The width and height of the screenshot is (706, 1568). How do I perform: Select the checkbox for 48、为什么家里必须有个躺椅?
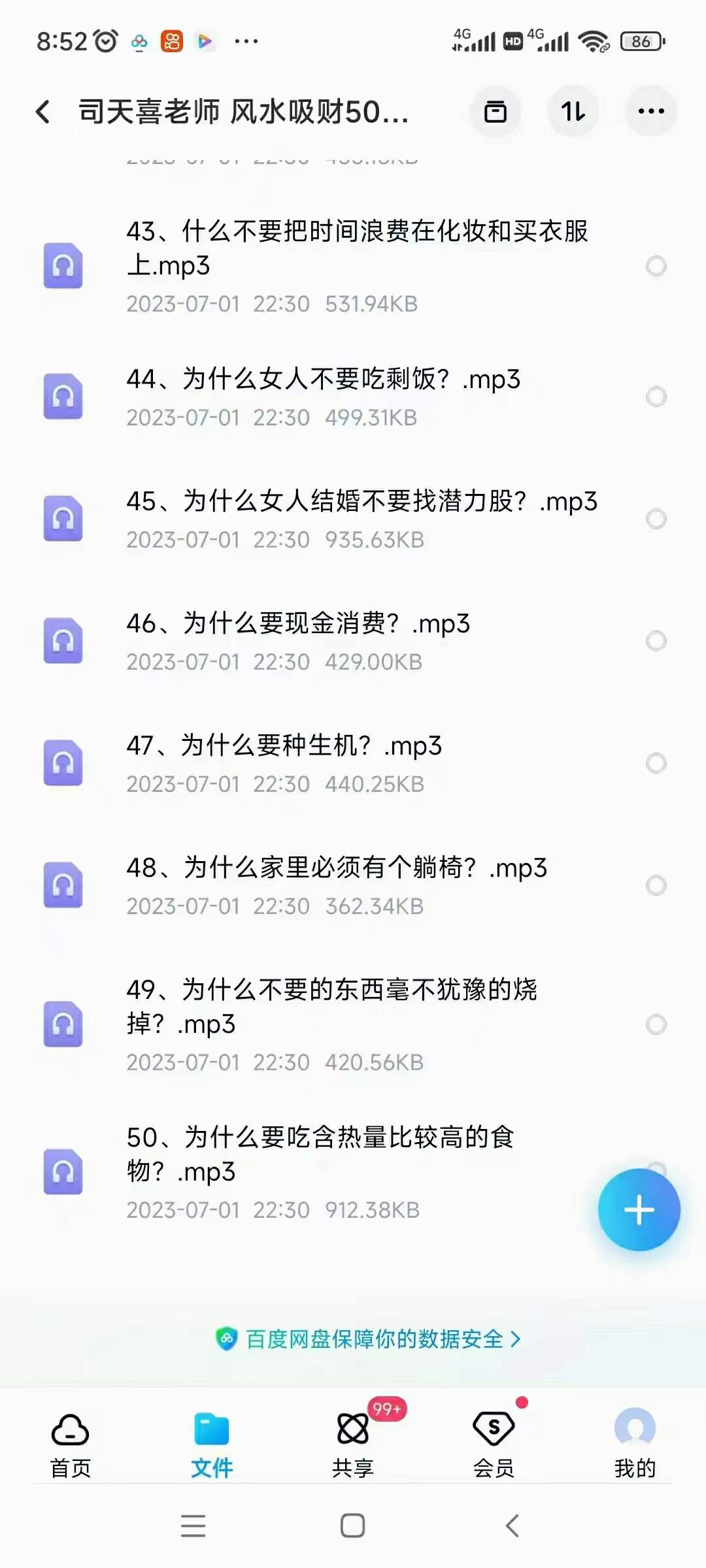tap(656, 885)
